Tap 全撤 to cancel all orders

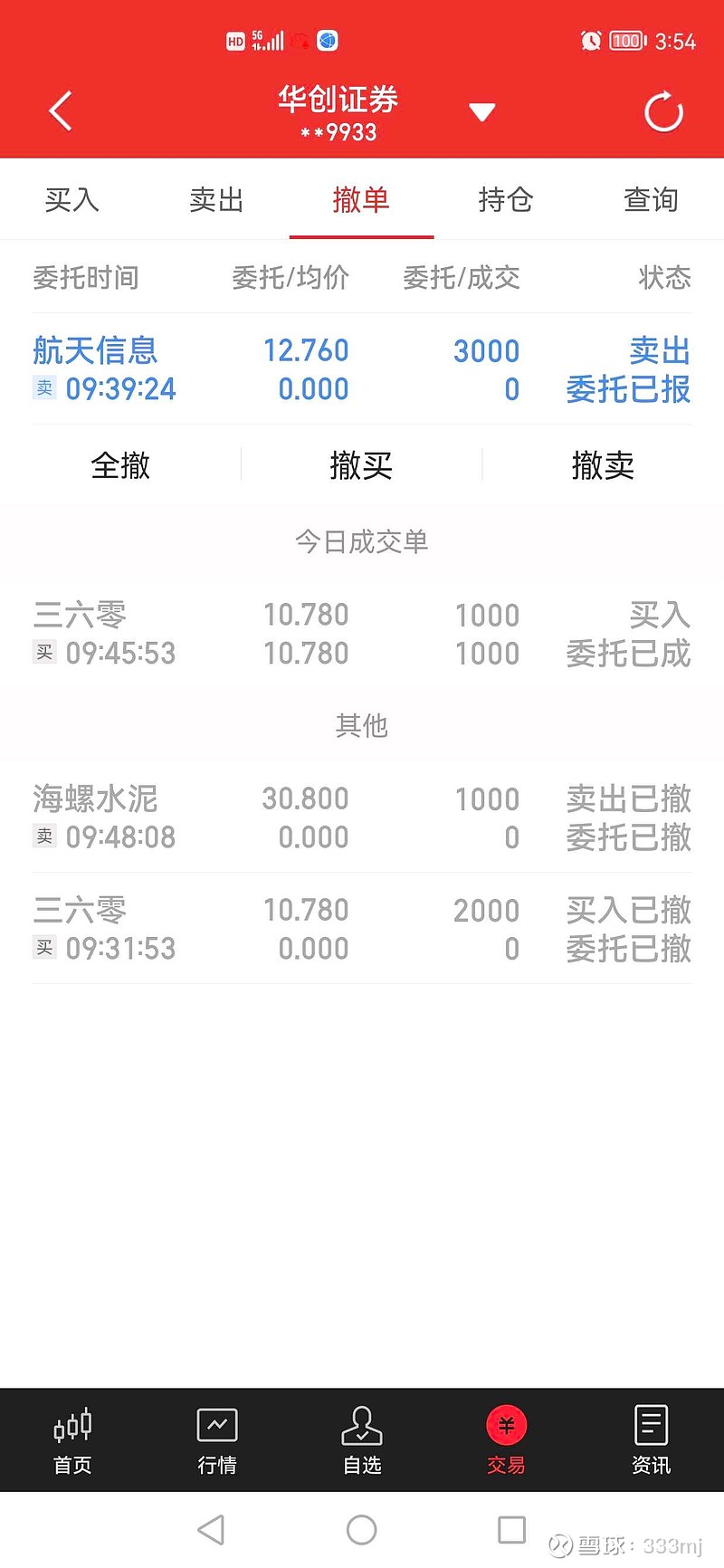pyautogui.click(x=120, y=465)
